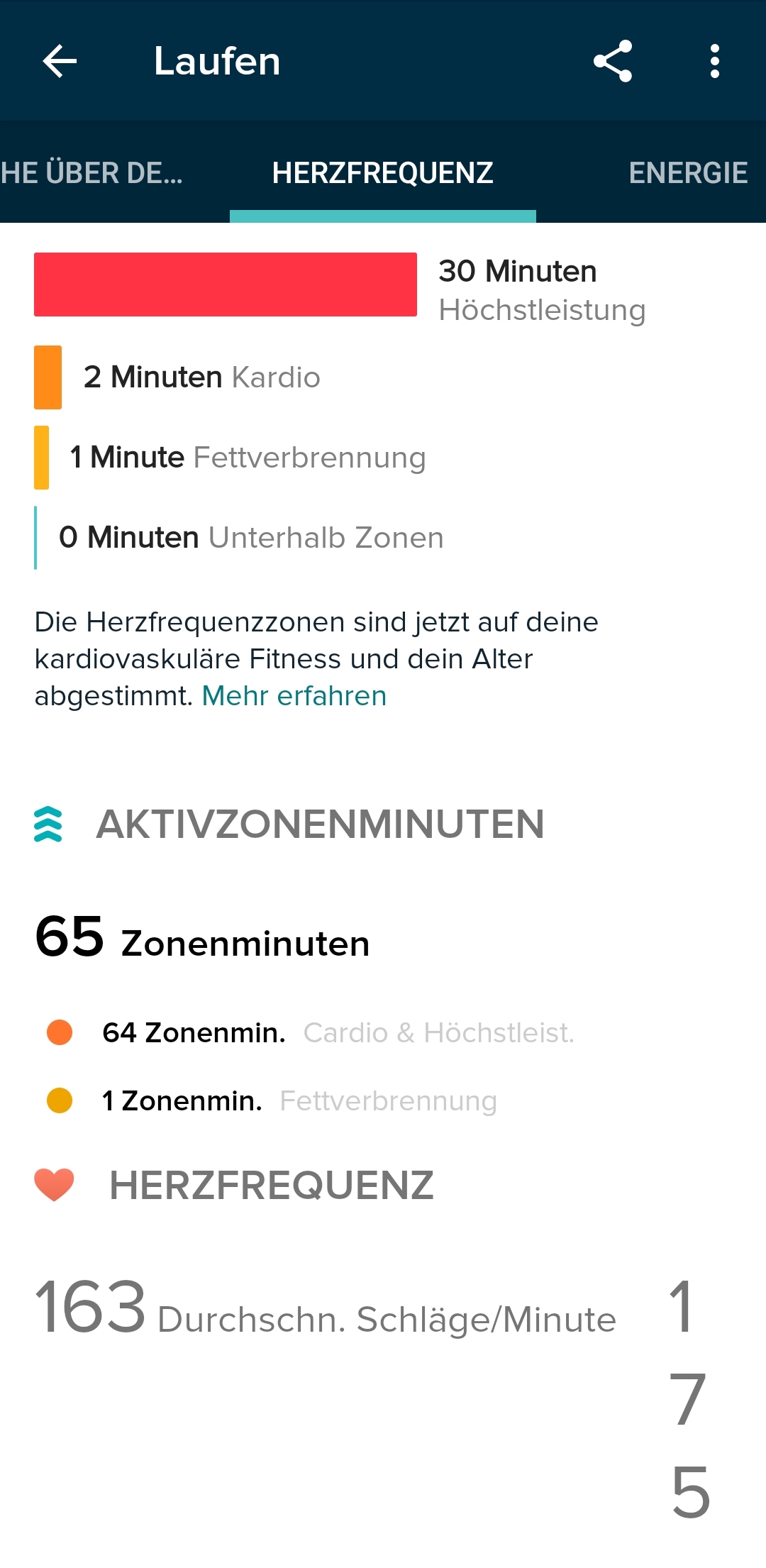Open the overflow menu
The image size is (766, 1568).
click(714, 61)
